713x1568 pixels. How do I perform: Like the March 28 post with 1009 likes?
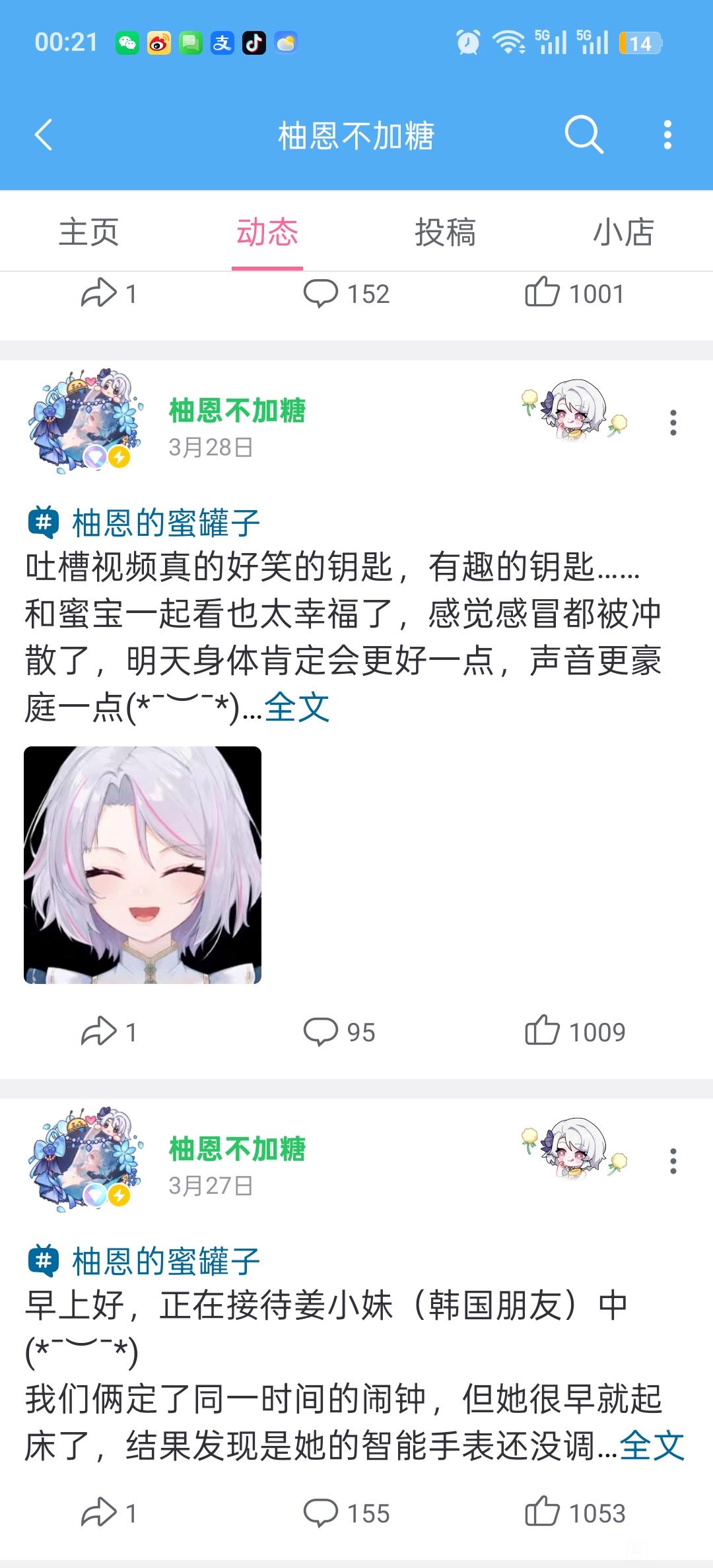click(x=575, y=1031)
